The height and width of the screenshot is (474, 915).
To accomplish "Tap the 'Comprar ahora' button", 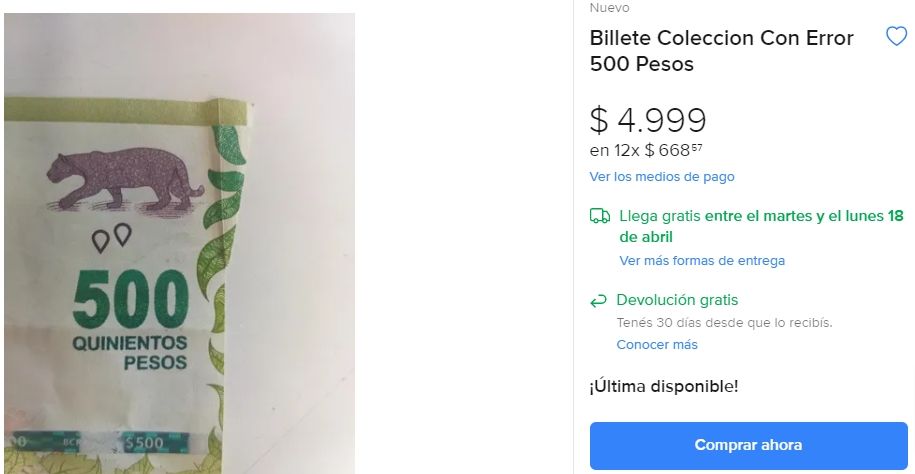I will pos(748,445).
